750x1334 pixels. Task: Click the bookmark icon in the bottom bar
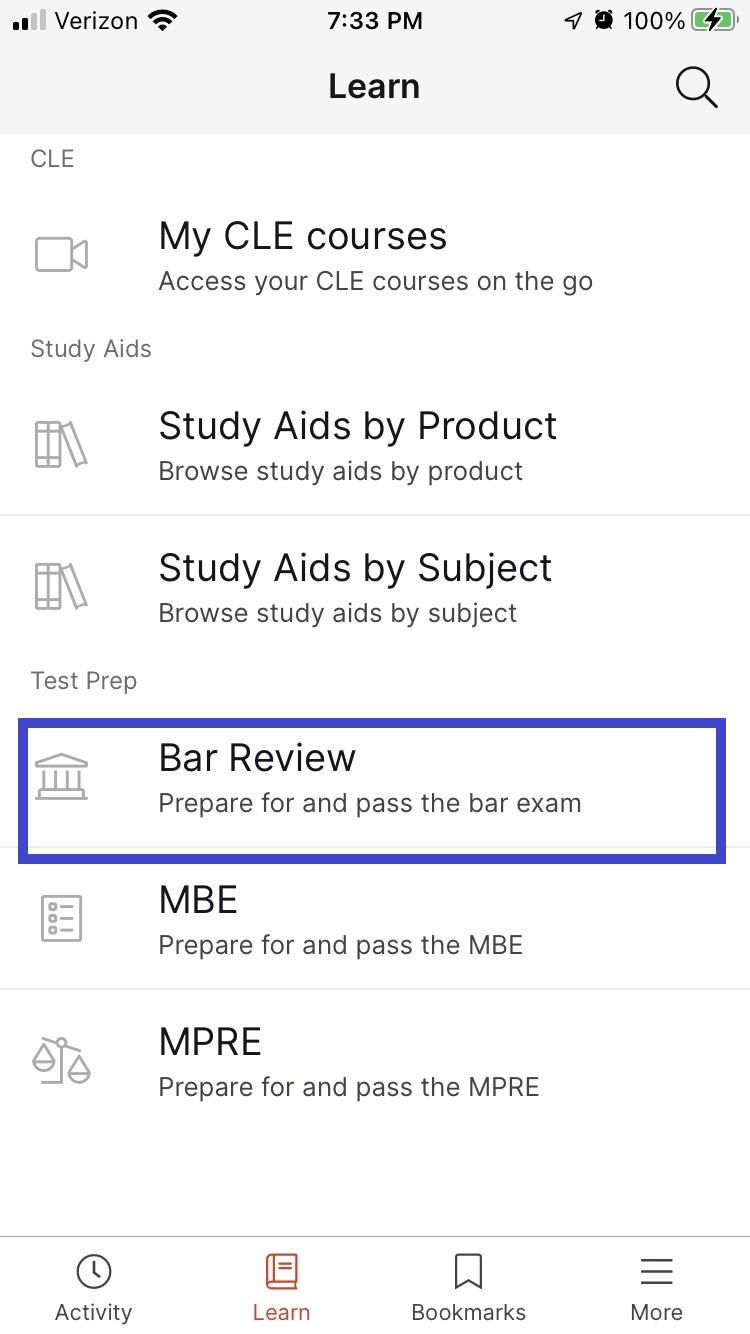pyautogui.click(x=468, y=1270)
